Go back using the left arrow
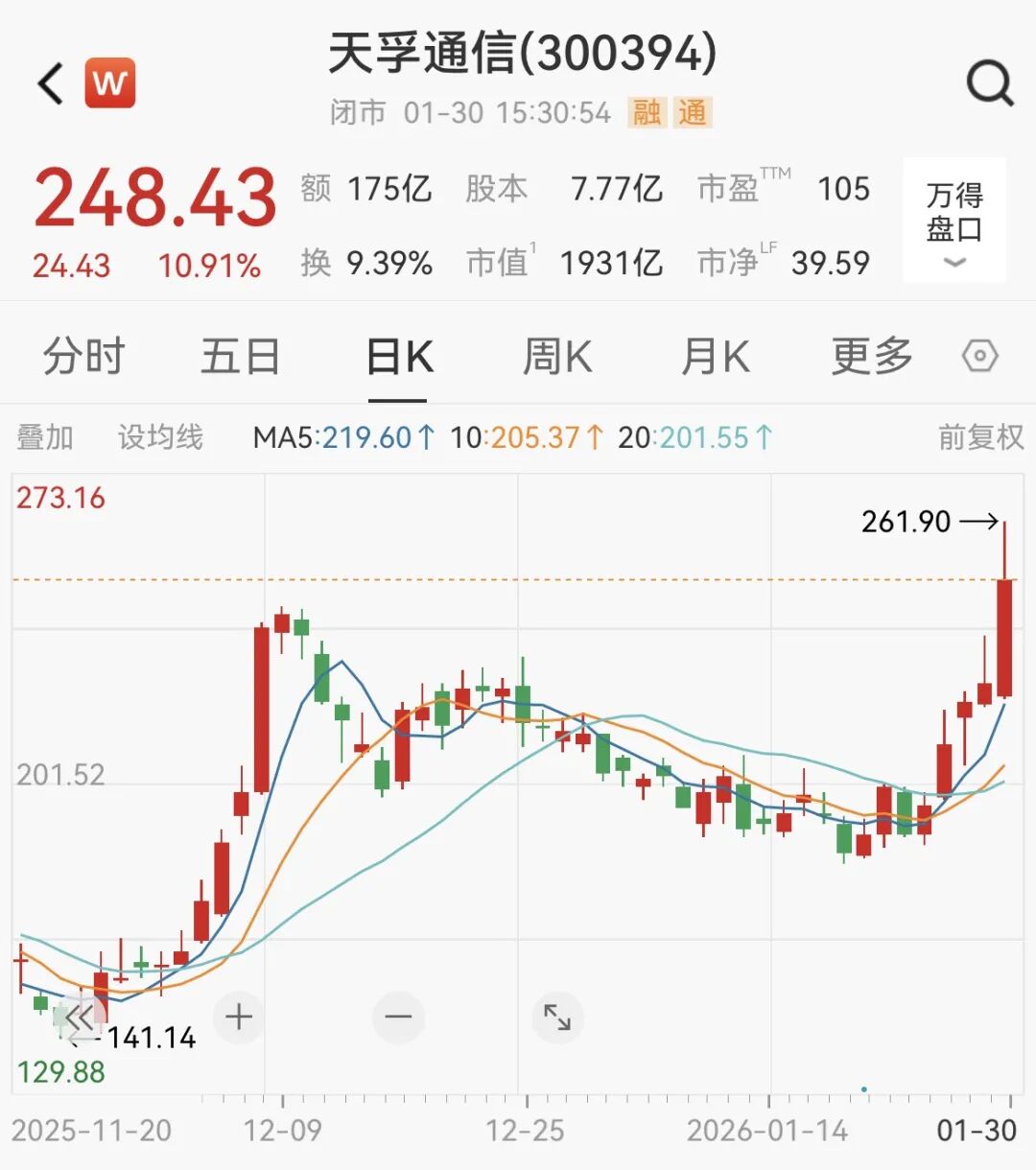Screen dimensions: 1036x1170 click(47, 82)
